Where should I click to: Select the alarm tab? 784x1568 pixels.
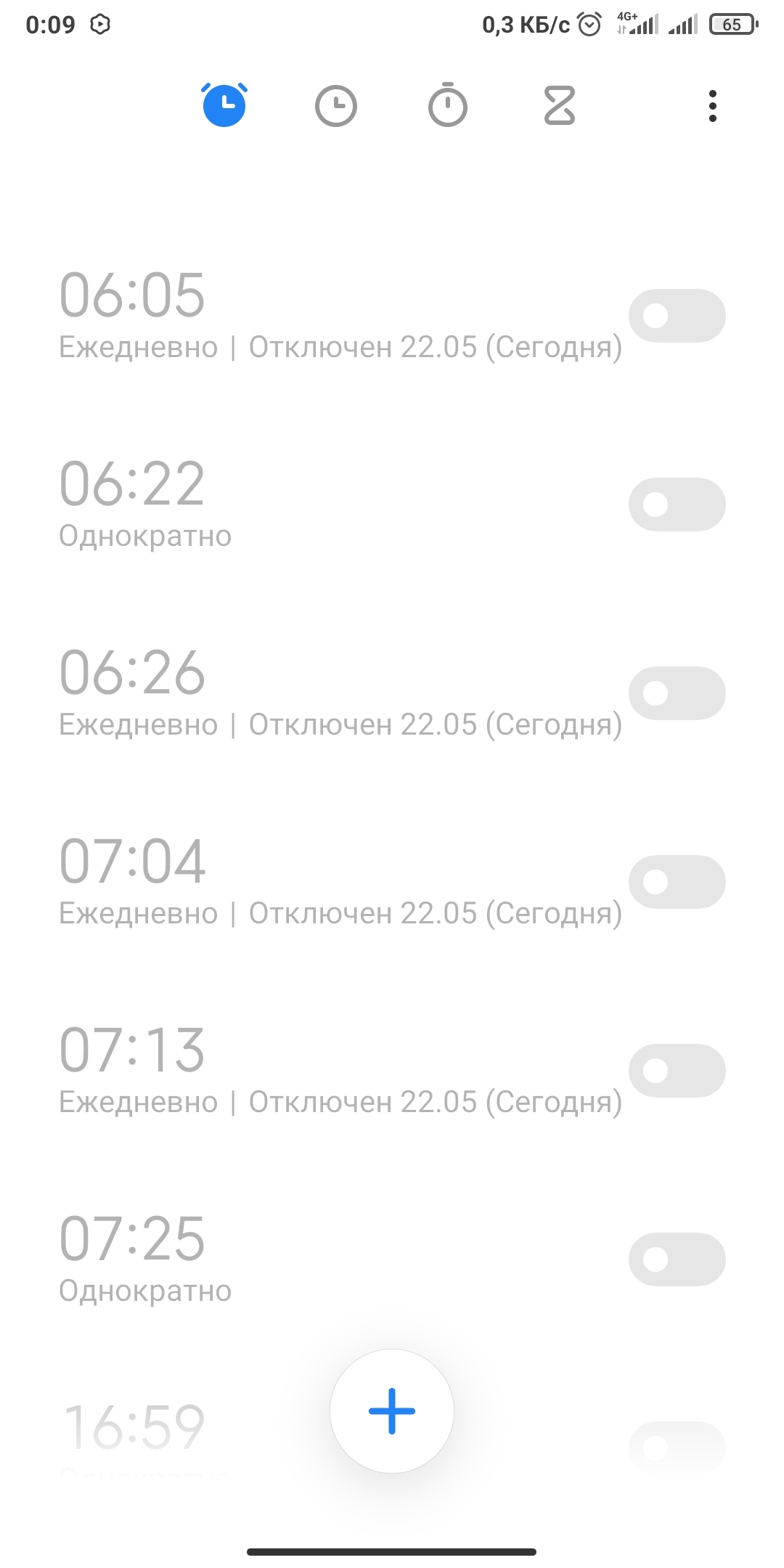224,106
